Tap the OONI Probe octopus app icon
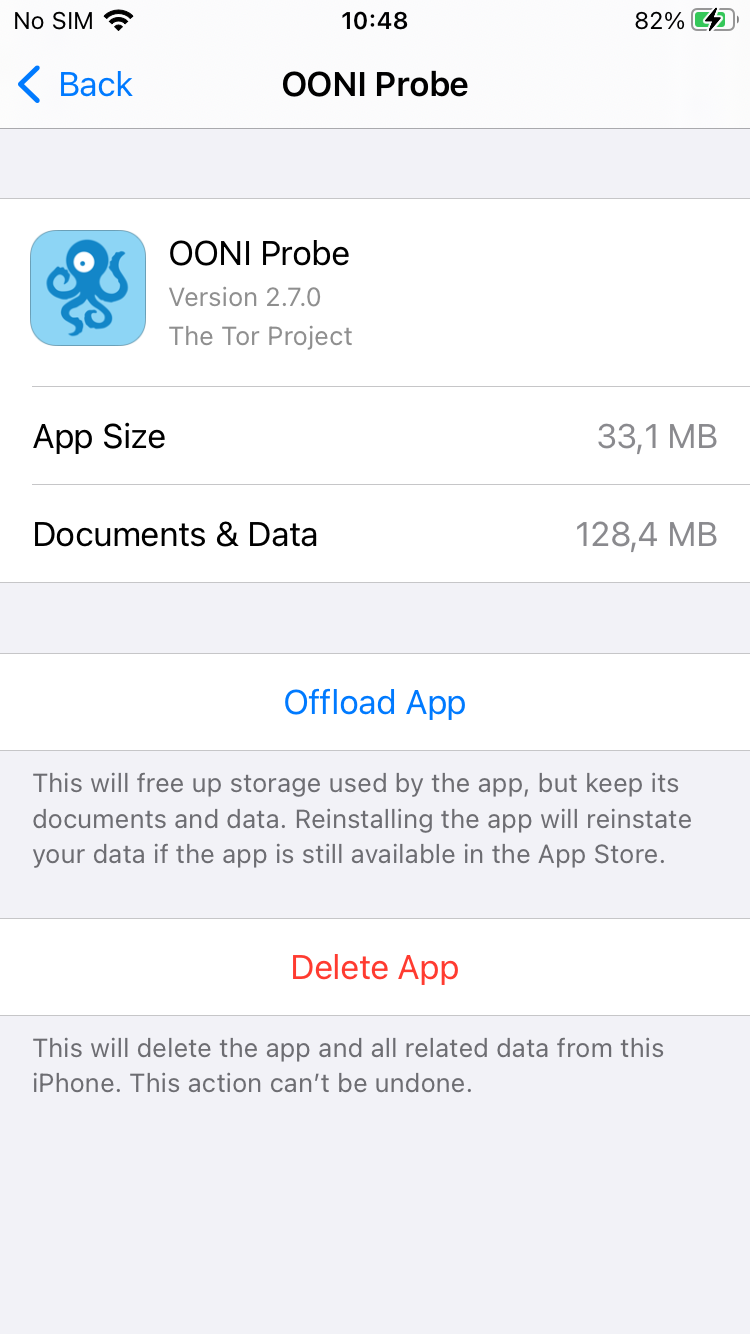Image resolution: width=750 pixels, height=1334 pixels. point(88,288)
